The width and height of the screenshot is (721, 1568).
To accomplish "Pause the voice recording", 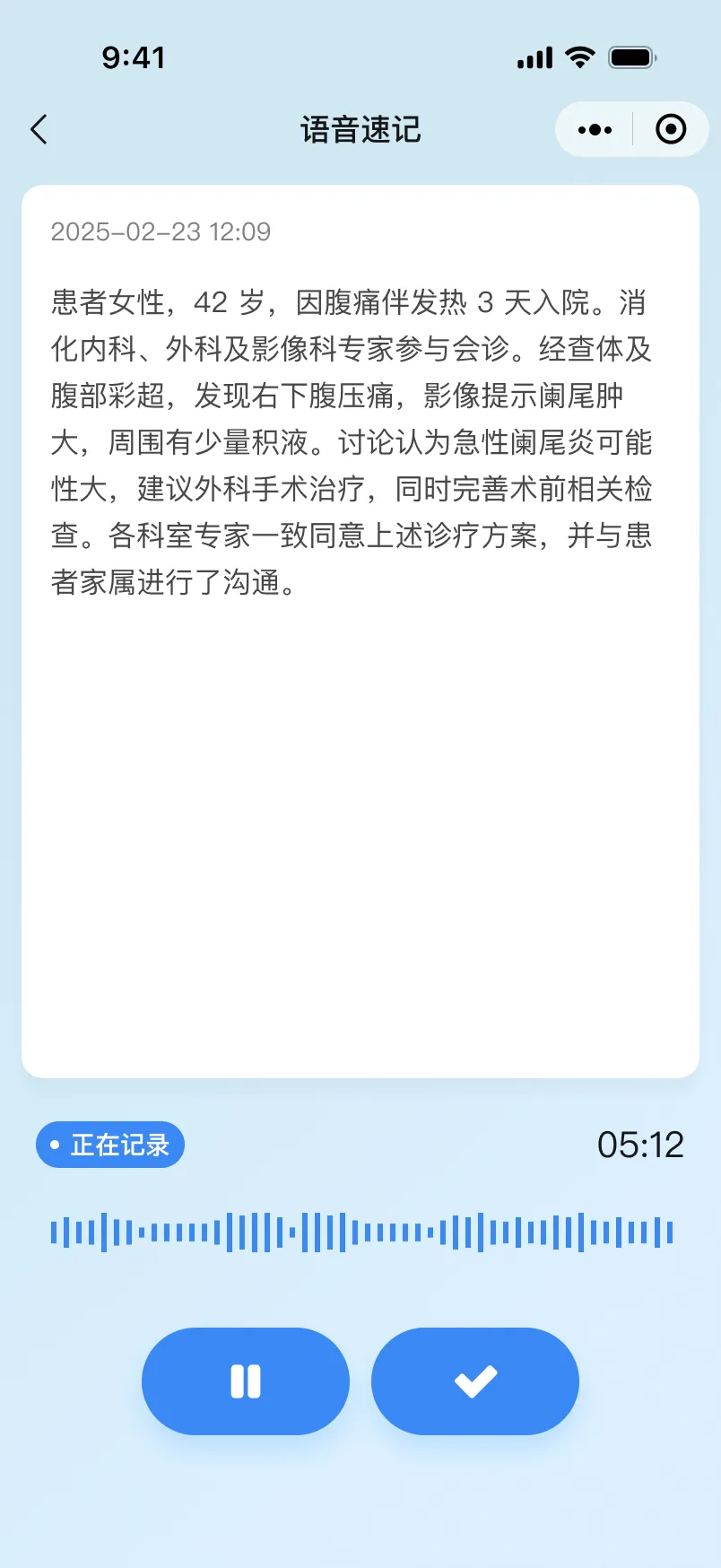I will pyautogui.click(x=246, y=1381).
